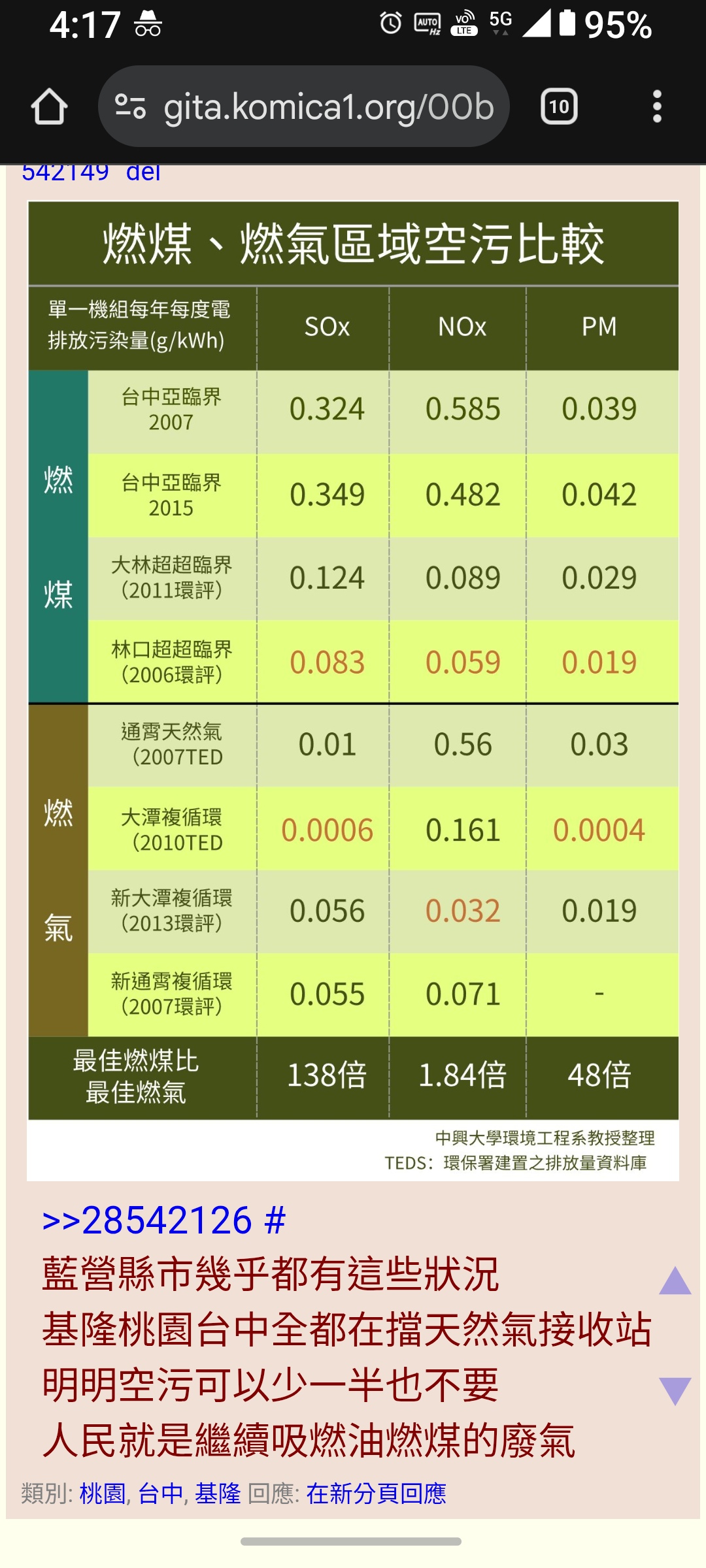This screenshot has width=706, height=1568.
Task: Open the air pollution comparison image
Action: (353, 691)
